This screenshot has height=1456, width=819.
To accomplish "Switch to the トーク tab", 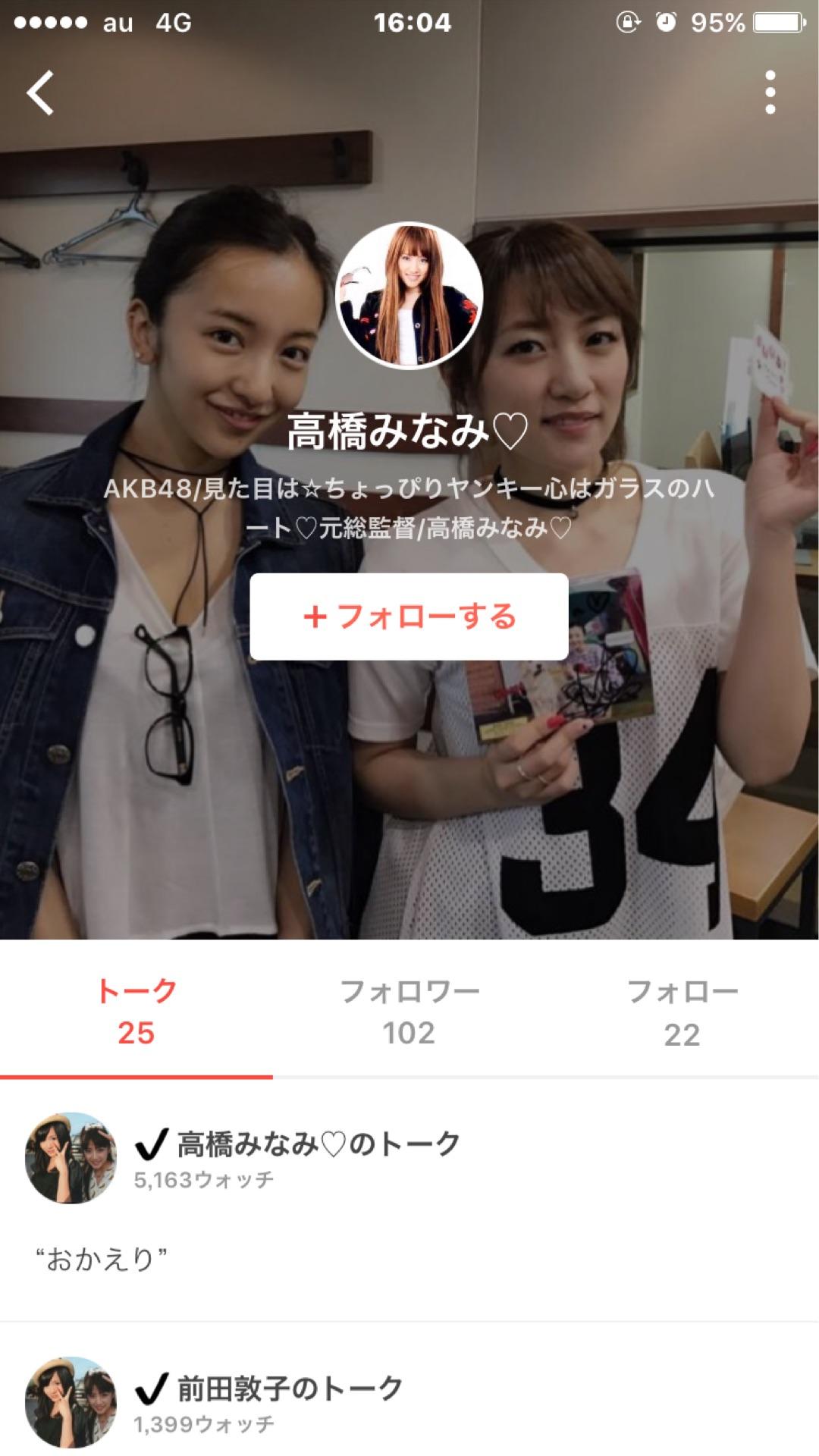I will point(136,1012).
